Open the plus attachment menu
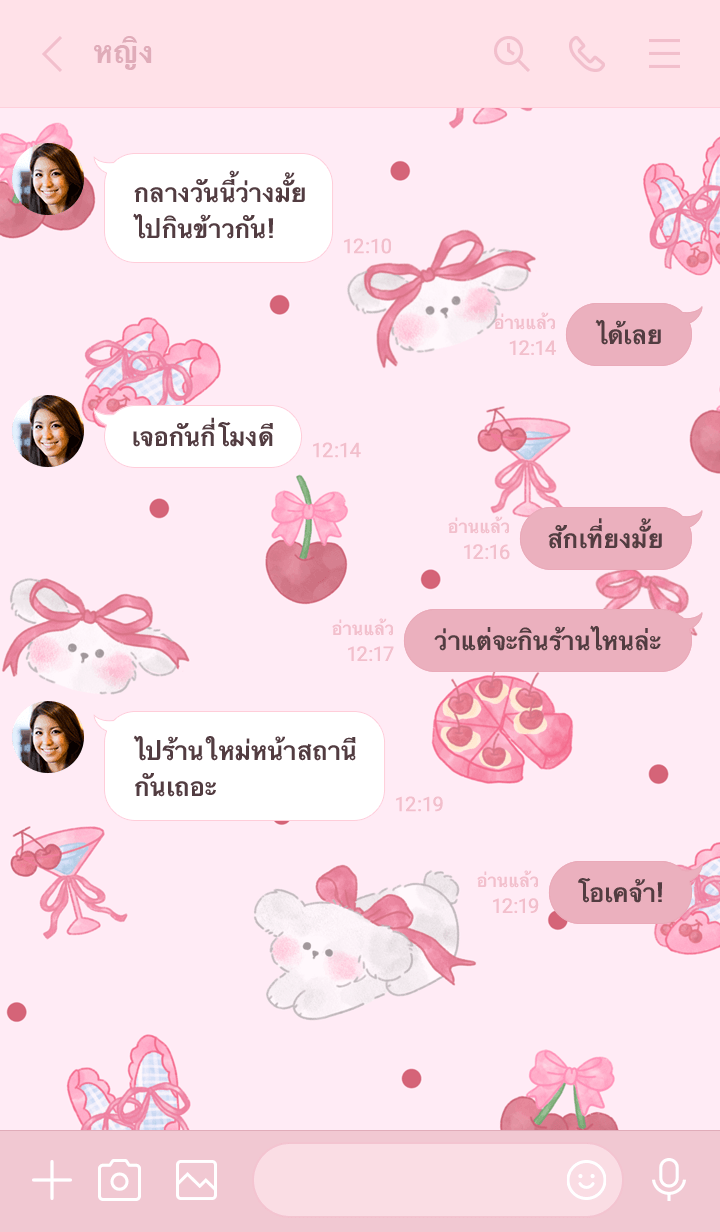720x1232 pixels. pyautogui.click(x=52, y=1181)
